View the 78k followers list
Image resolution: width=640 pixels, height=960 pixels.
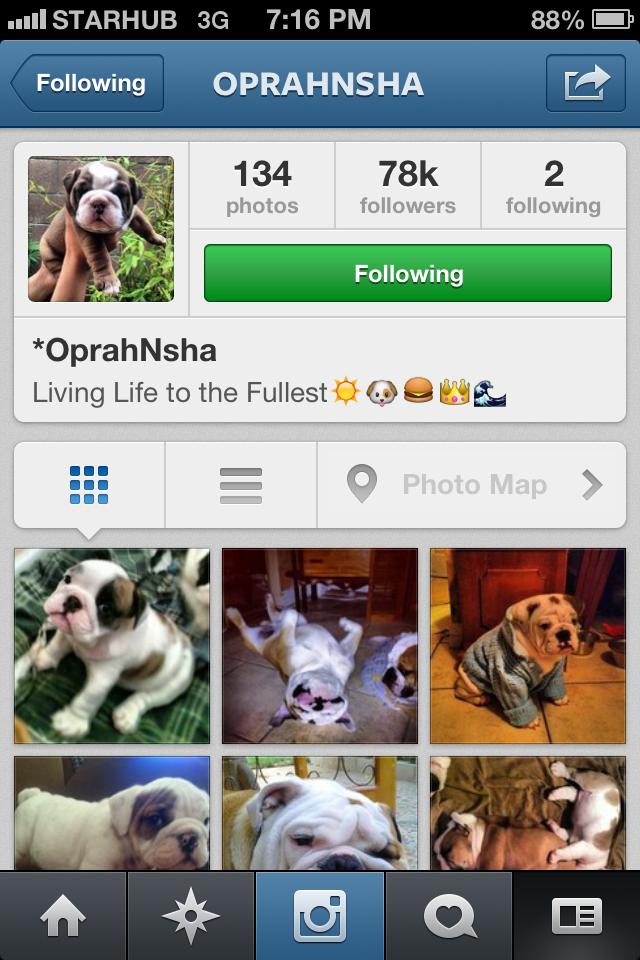tap(408, 186)
